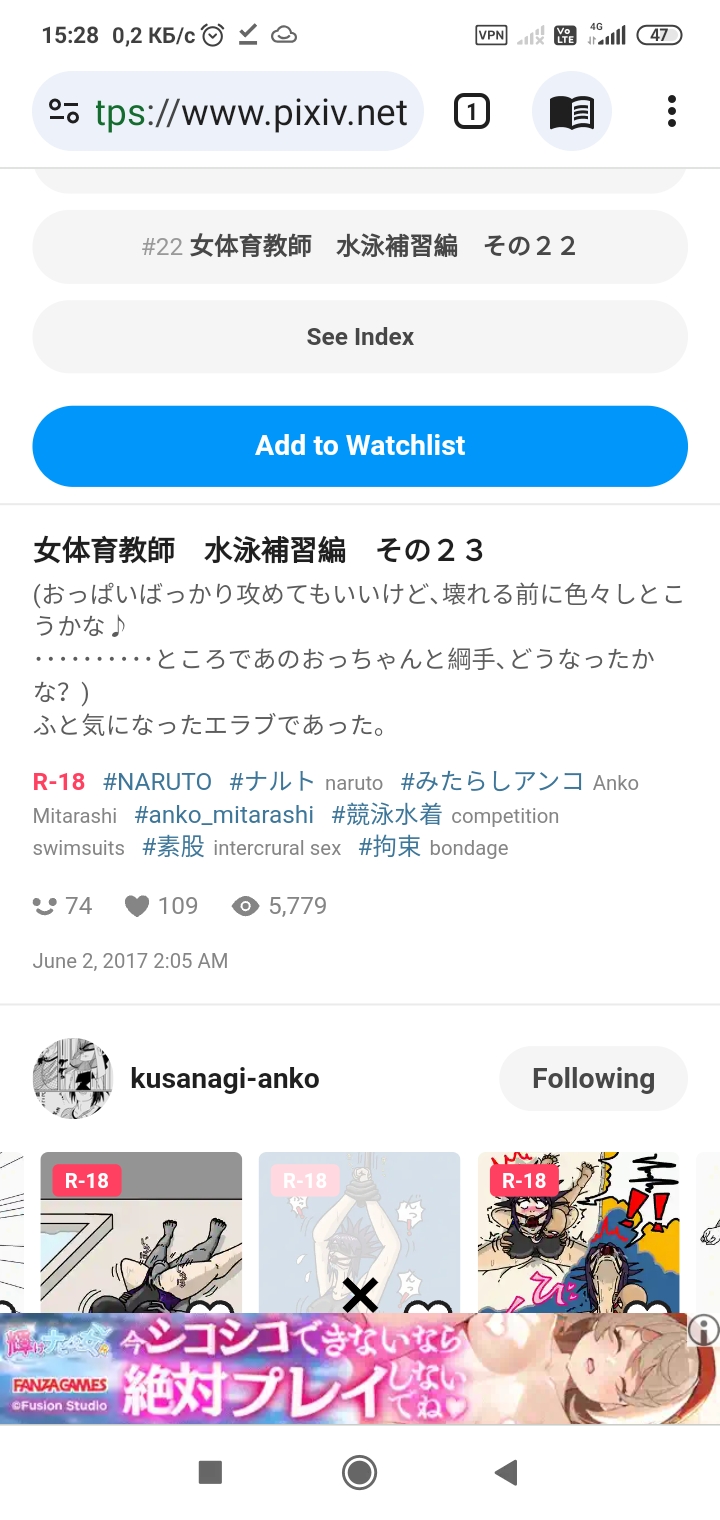The image size is (720, 1520).
Task: Tap the system home button
Action: click(x=359, y=1472)
